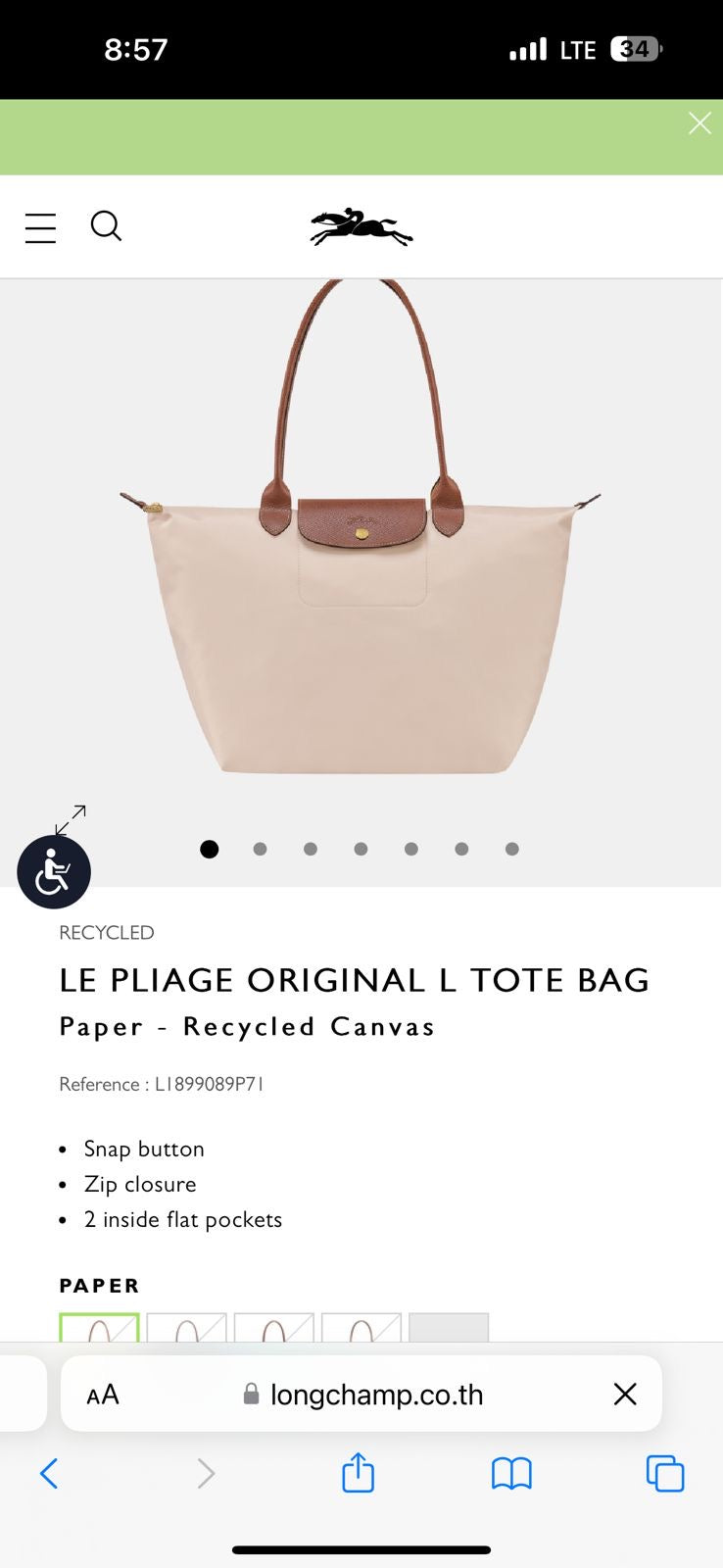Open Safari bookmarks
Screen dimensions: 723x1568
(510, 1473)
